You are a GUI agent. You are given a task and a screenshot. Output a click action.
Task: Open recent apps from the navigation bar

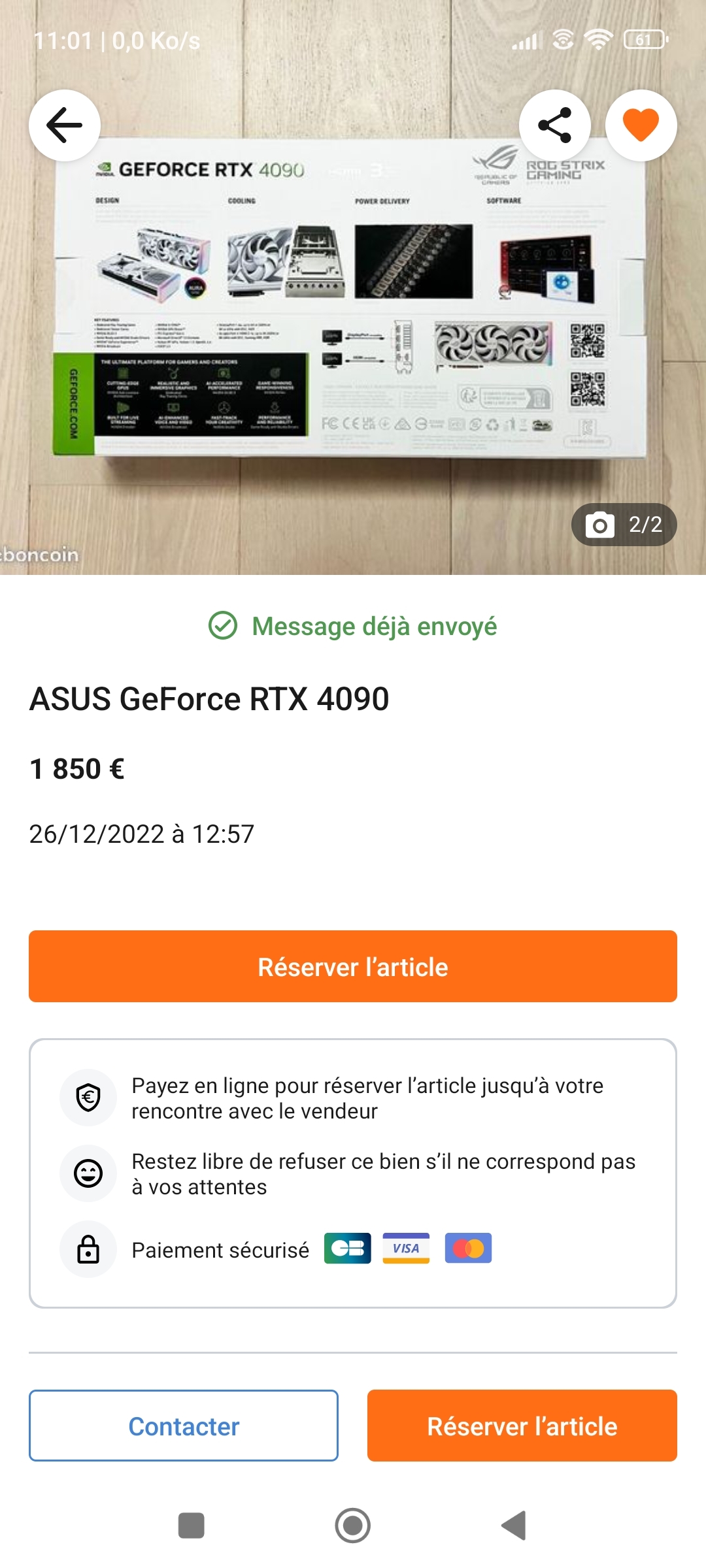pos(191,1526)
